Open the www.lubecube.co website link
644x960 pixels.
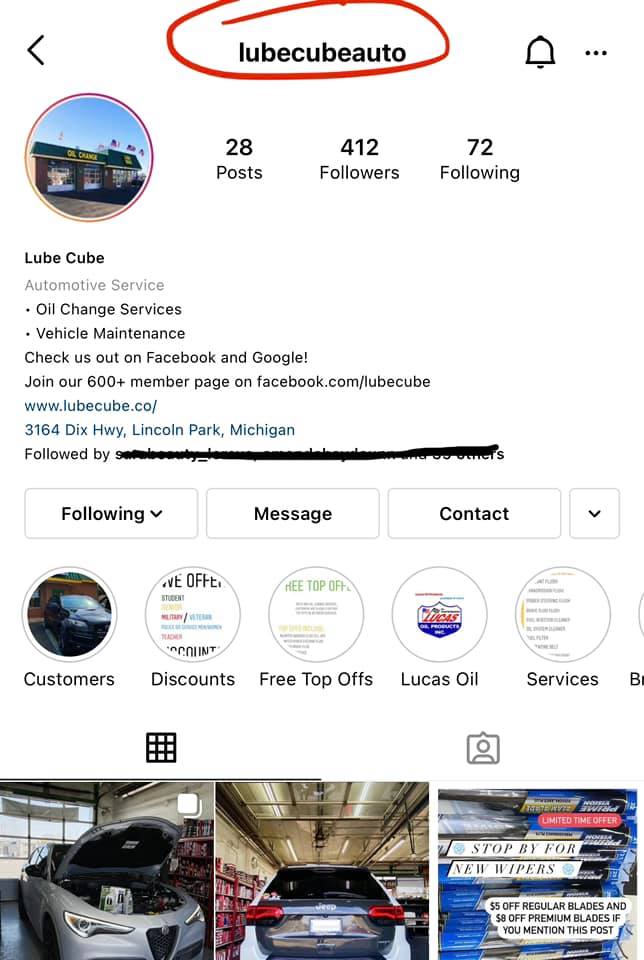tap(91, 406)
